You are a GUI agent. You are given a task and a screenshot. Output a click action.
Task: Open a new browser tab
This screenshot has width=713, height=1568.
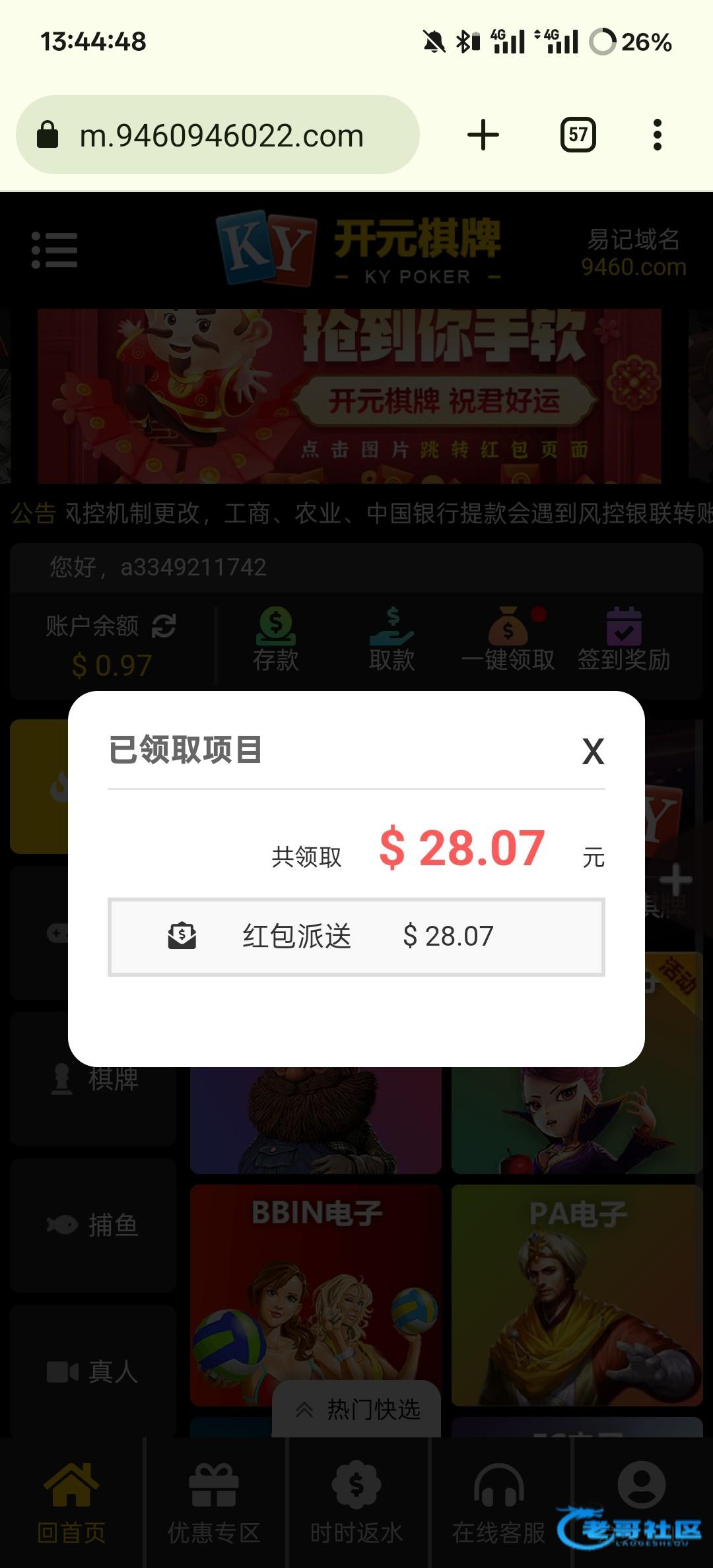click(483, 135)
